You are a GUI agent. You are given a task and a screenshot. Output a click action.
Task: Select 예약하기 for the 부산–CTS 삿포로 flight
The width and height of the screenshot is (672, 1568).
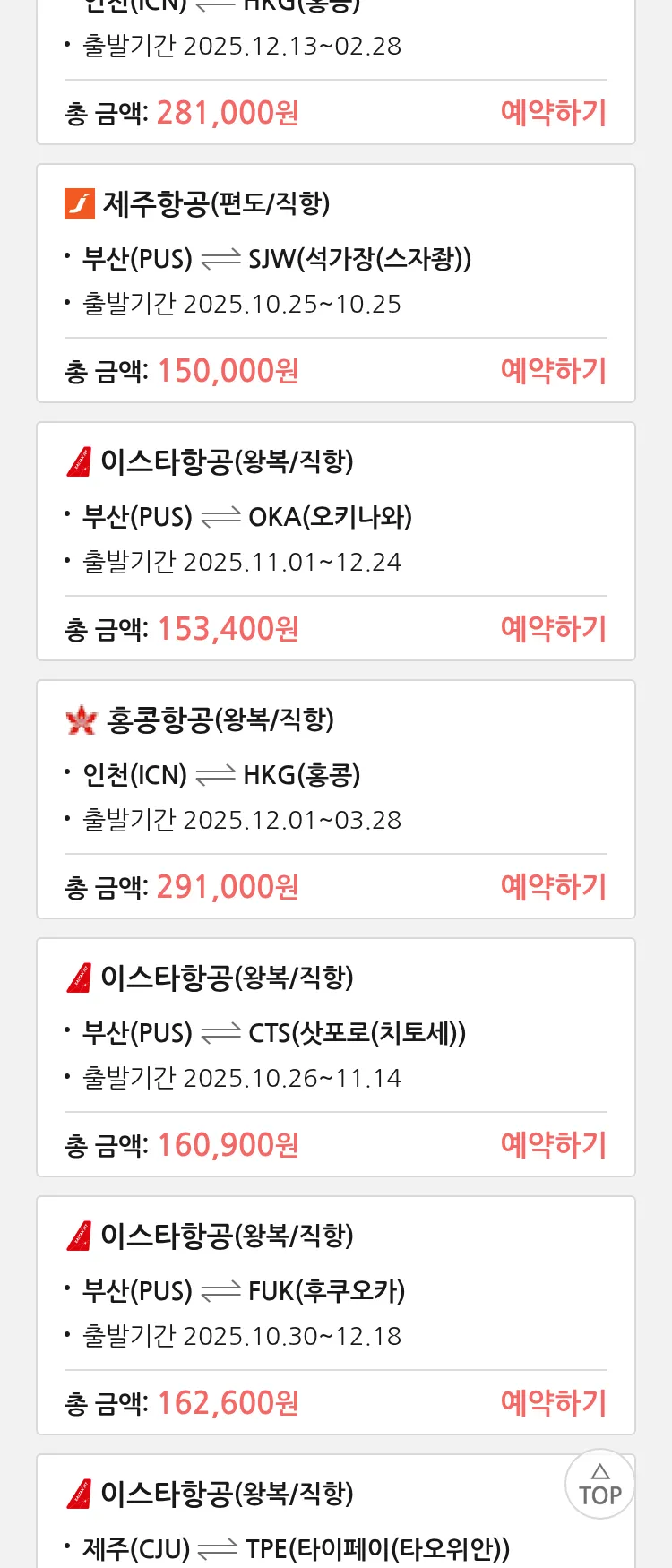553,1145
